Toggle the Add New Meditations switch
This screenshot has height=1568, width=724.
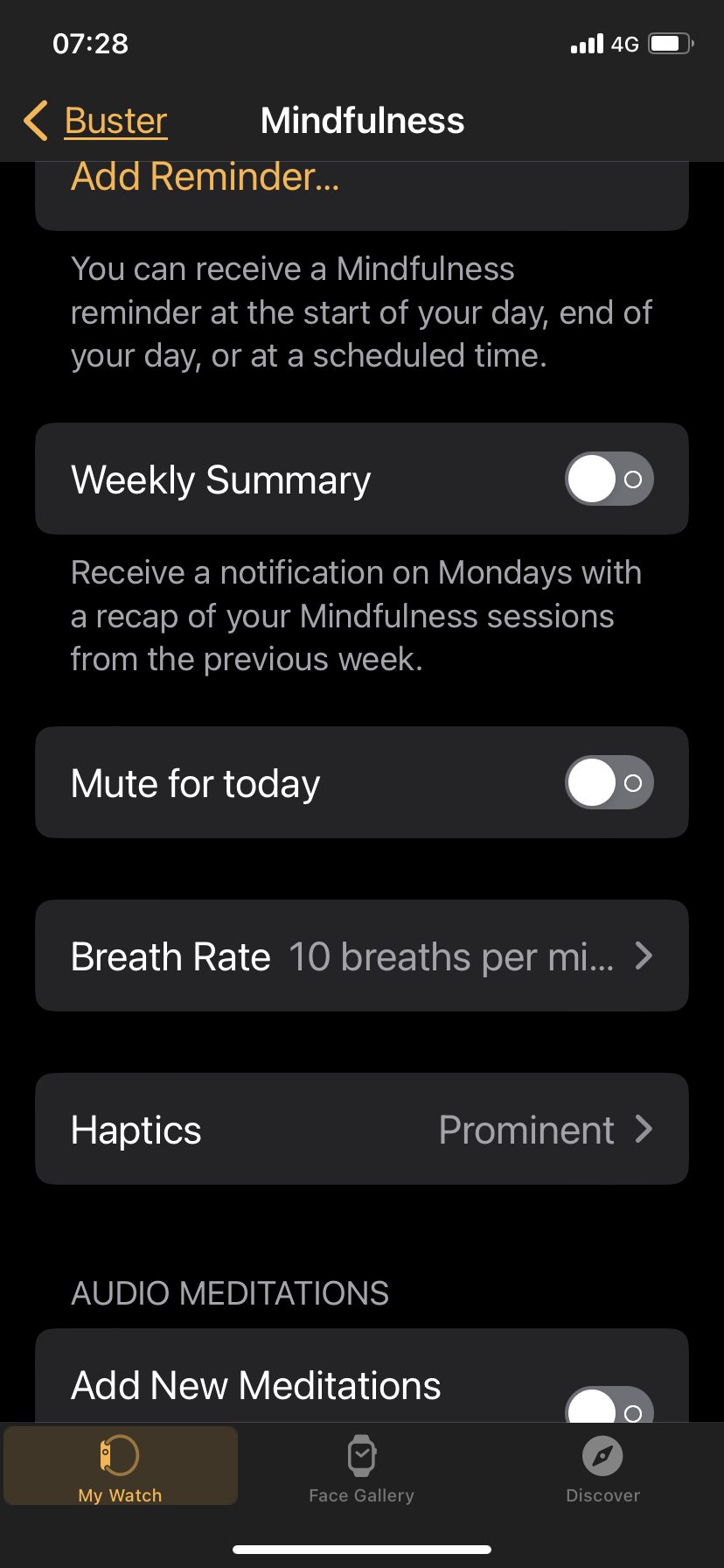[609, 1405]
